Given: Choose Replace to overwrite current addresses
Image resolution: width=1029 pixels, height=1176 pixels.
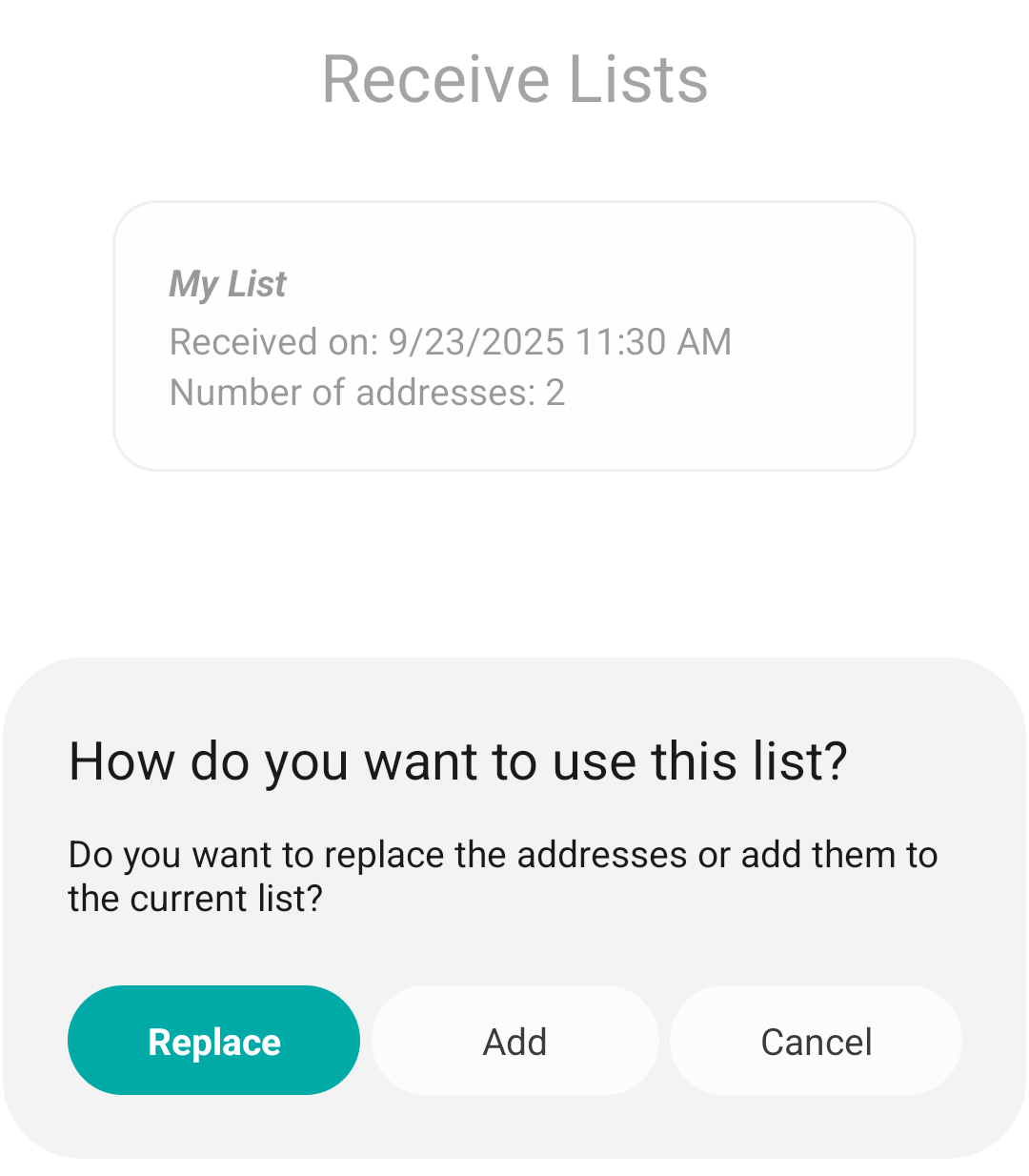Looking at the screenshot, I should [x=213, y=1040].
